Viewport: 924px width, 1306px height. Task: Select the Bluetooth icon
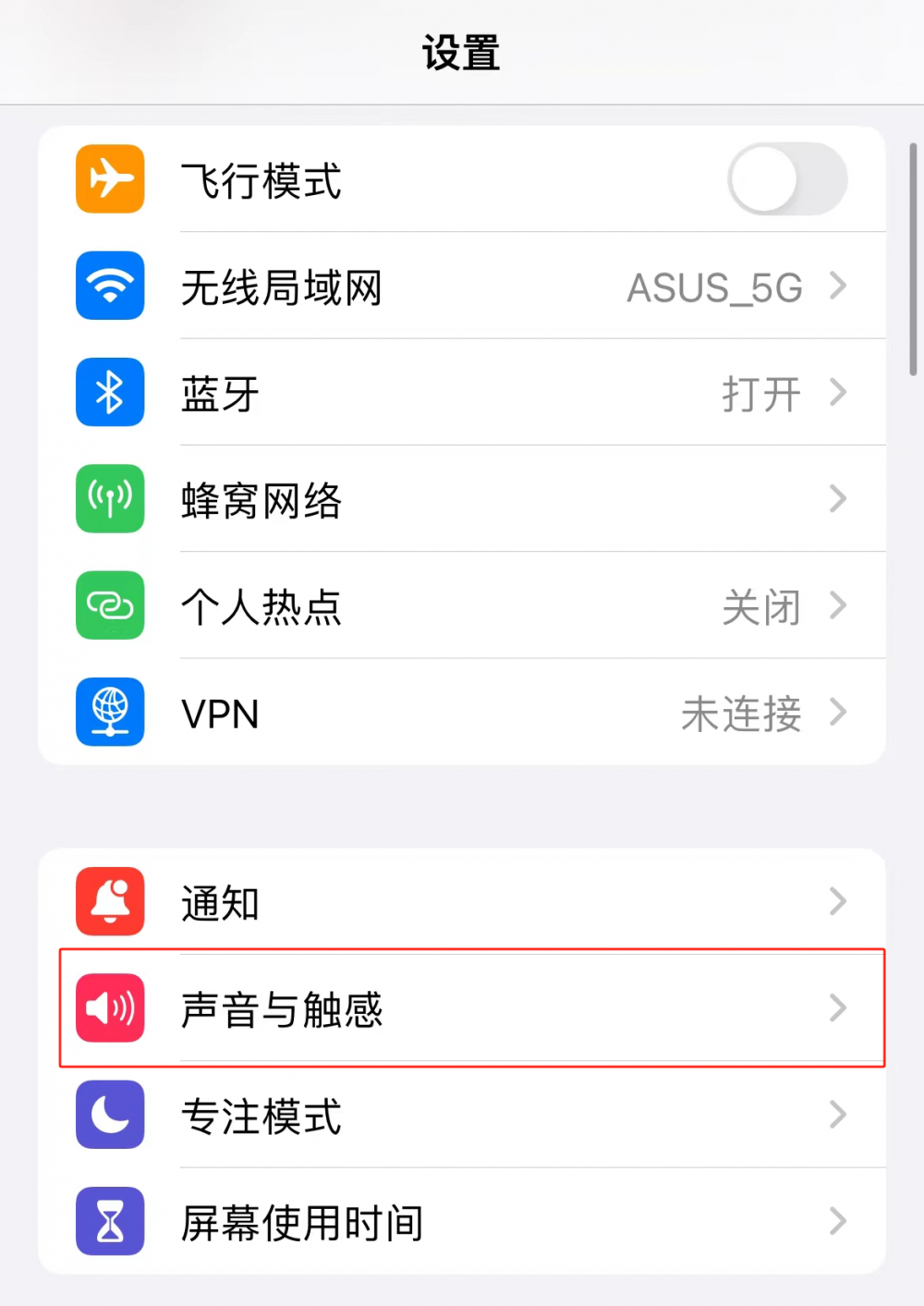110,393
